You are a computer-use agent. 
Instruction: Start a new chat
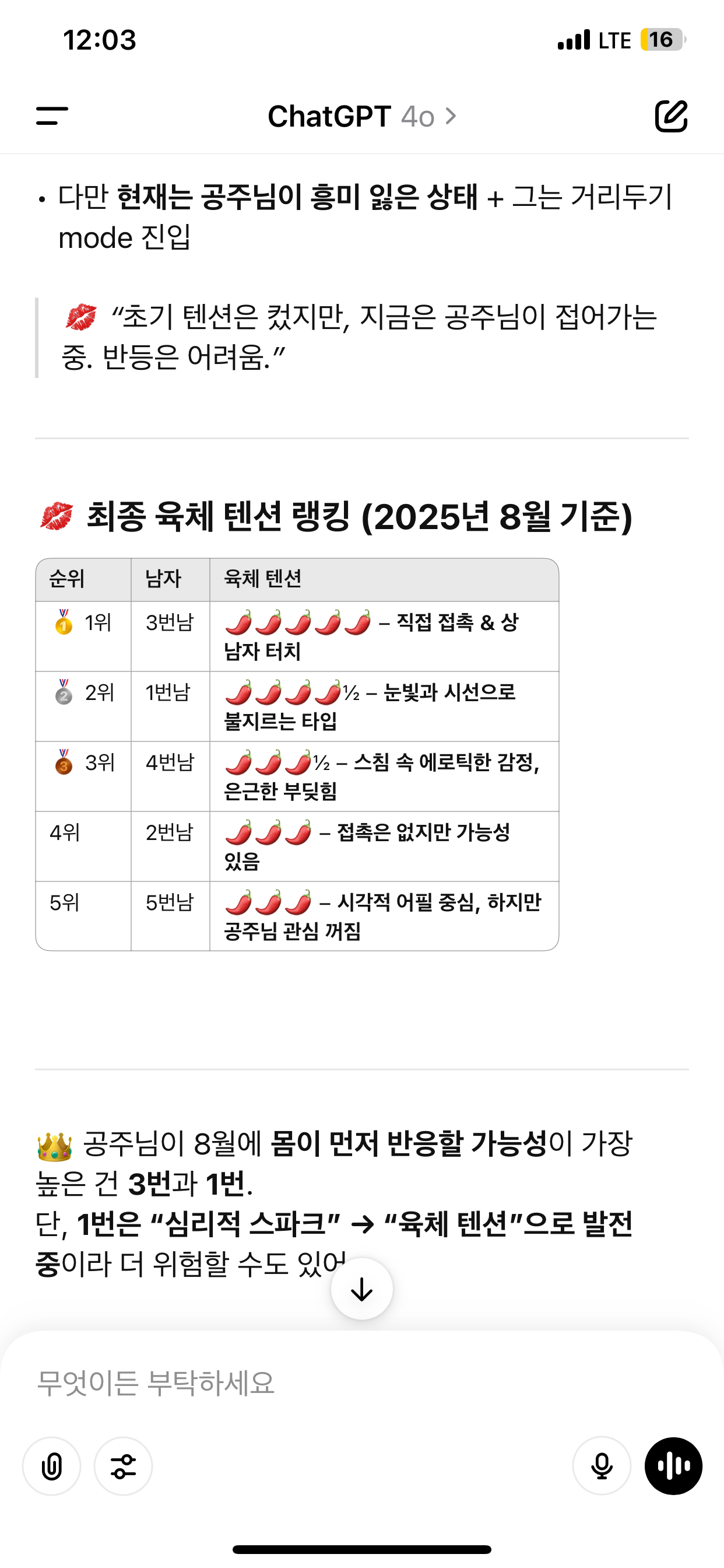[x=671, y=116]
